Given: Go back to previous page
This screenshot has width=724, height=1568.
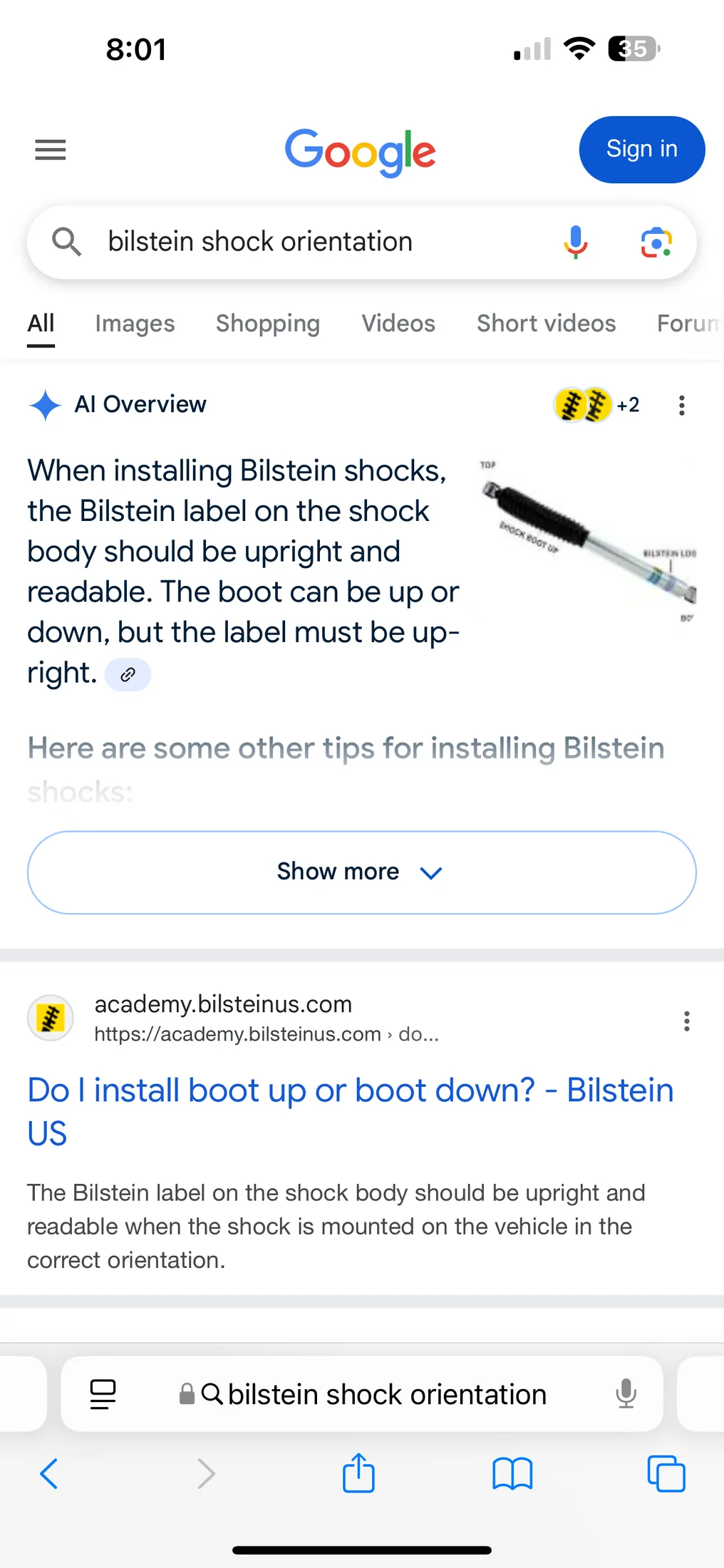Looking at the screenshot, I should tap(48, 1472).
